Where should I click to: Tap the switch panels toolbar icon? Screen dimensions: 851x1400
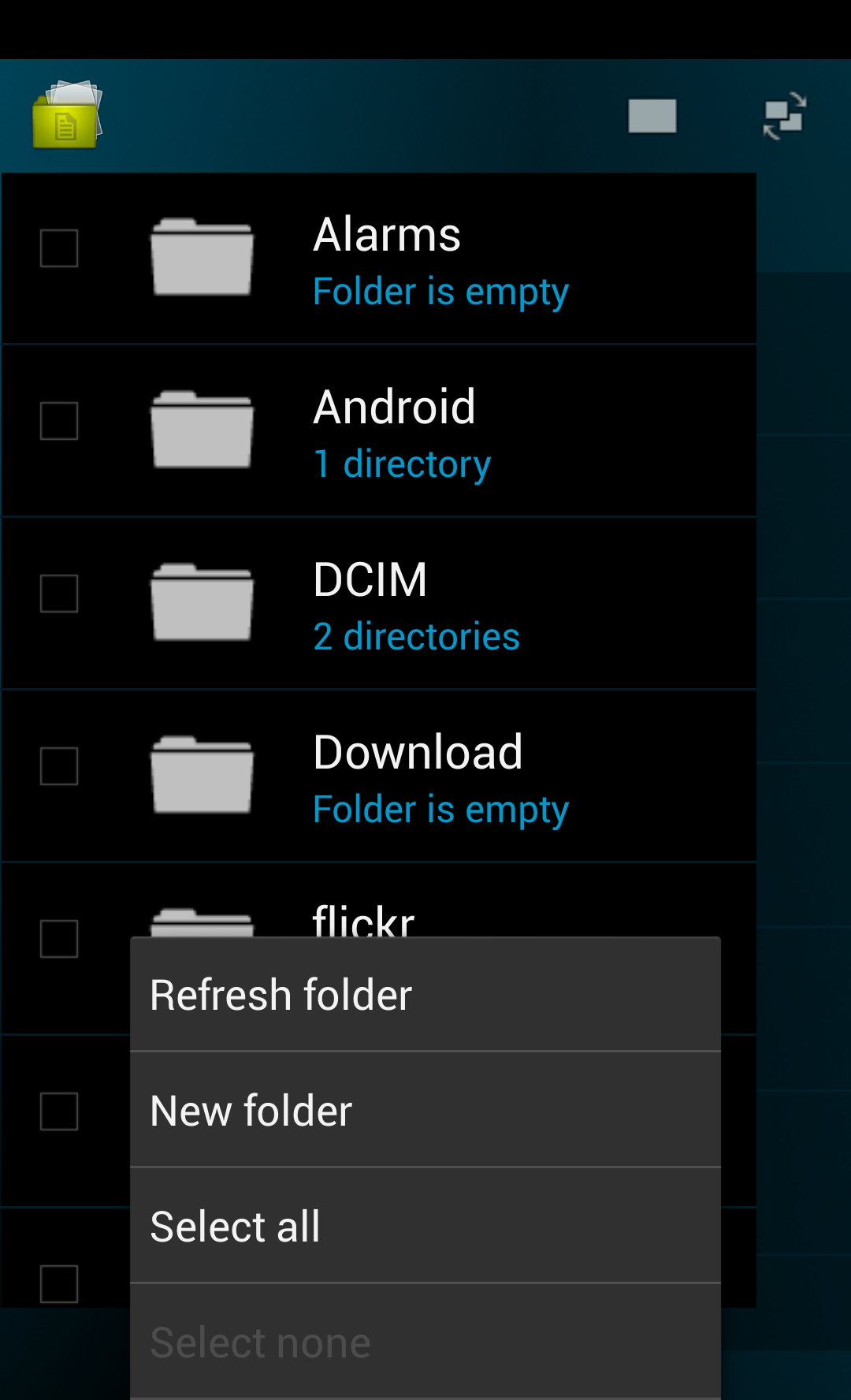[x=785, y=116]
